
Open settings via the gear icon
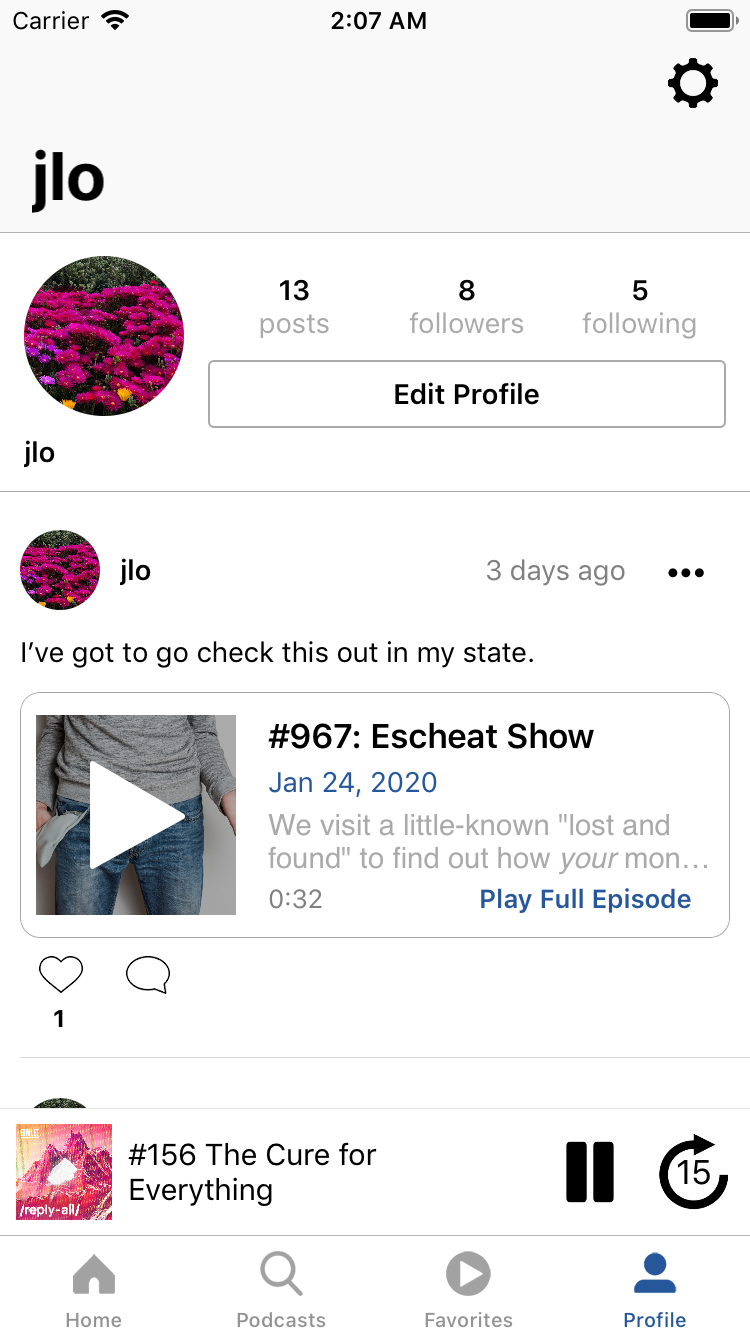692,84
